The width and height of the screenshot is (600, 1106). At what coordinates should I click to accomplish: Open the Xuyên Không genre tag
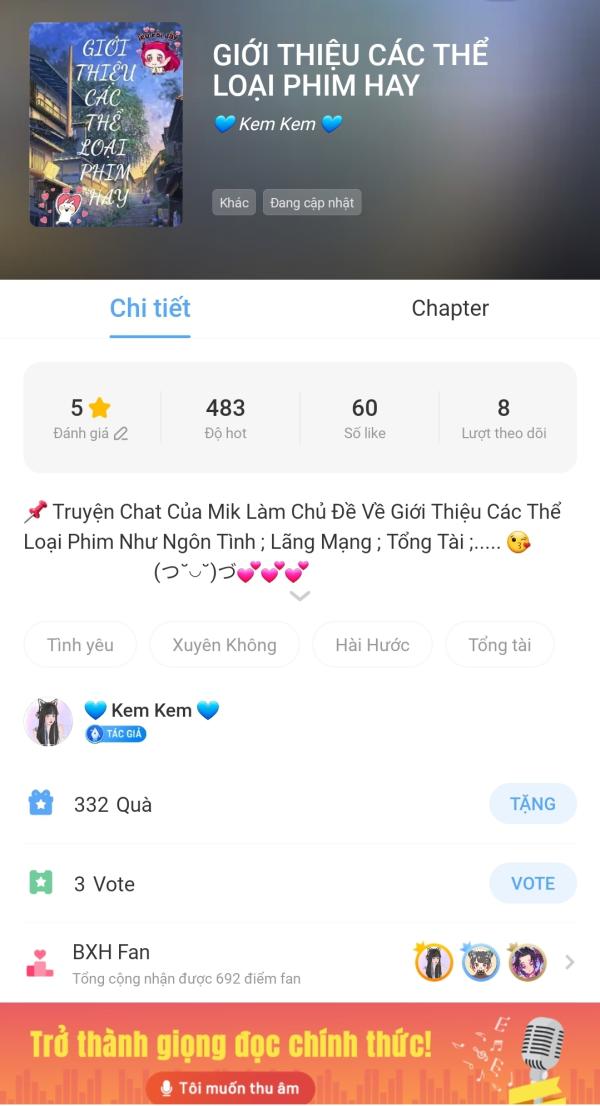224,645
